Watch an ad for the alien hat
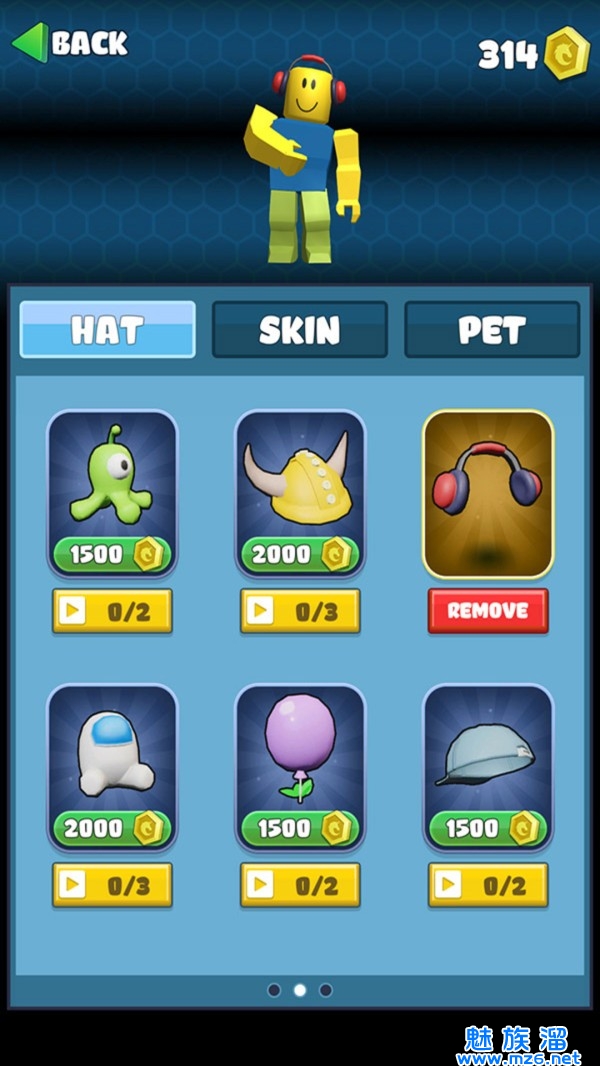 (x=112, y=611)
